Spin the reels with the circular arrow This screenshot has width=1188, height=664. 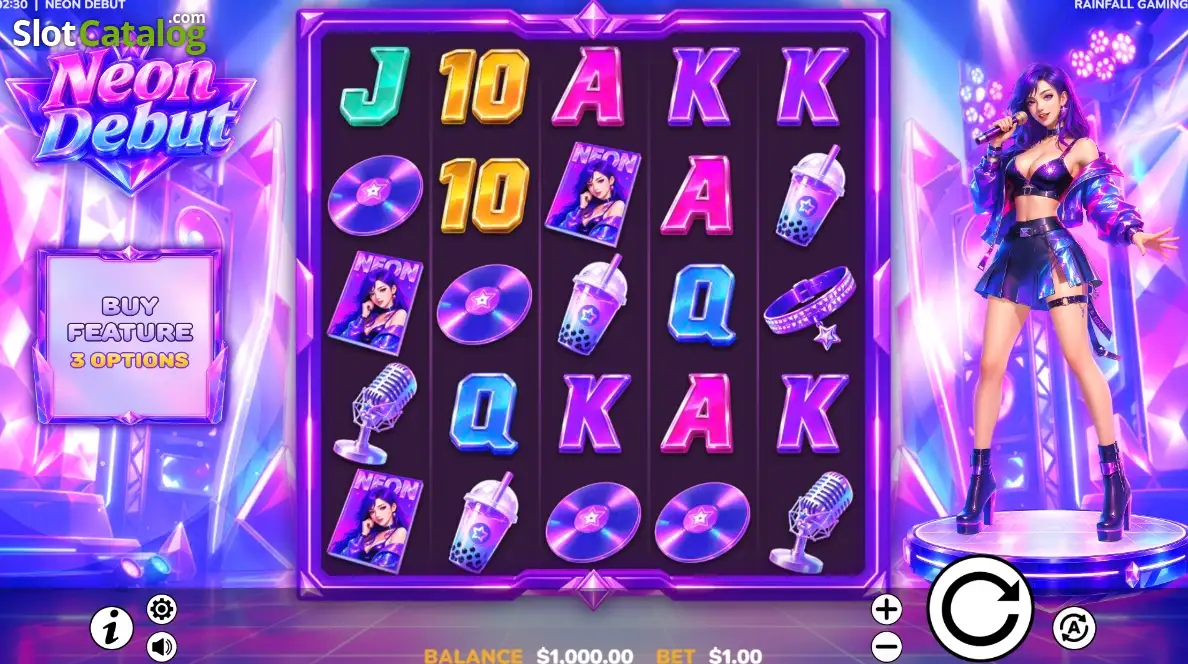[980, 609]
